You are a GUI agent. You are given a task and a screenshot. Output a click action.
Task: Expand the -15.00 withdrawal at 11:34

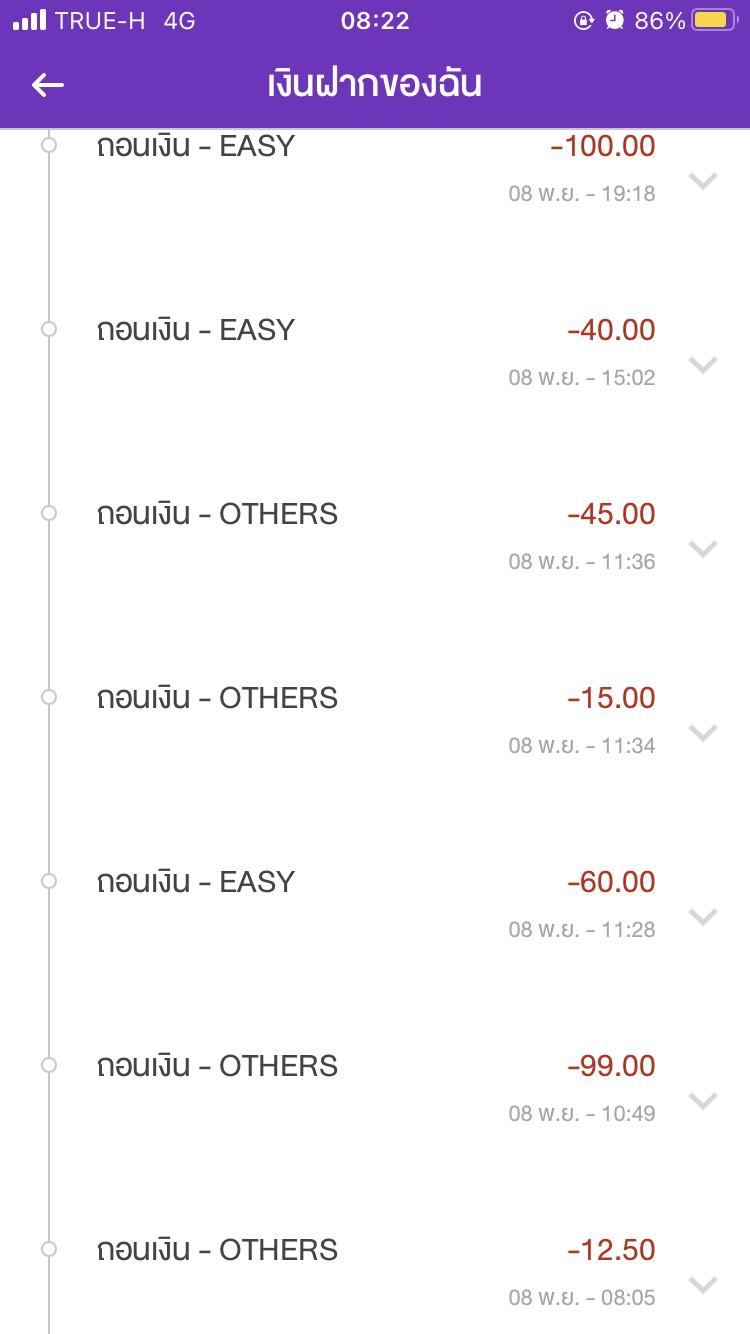tap(703, 733)
